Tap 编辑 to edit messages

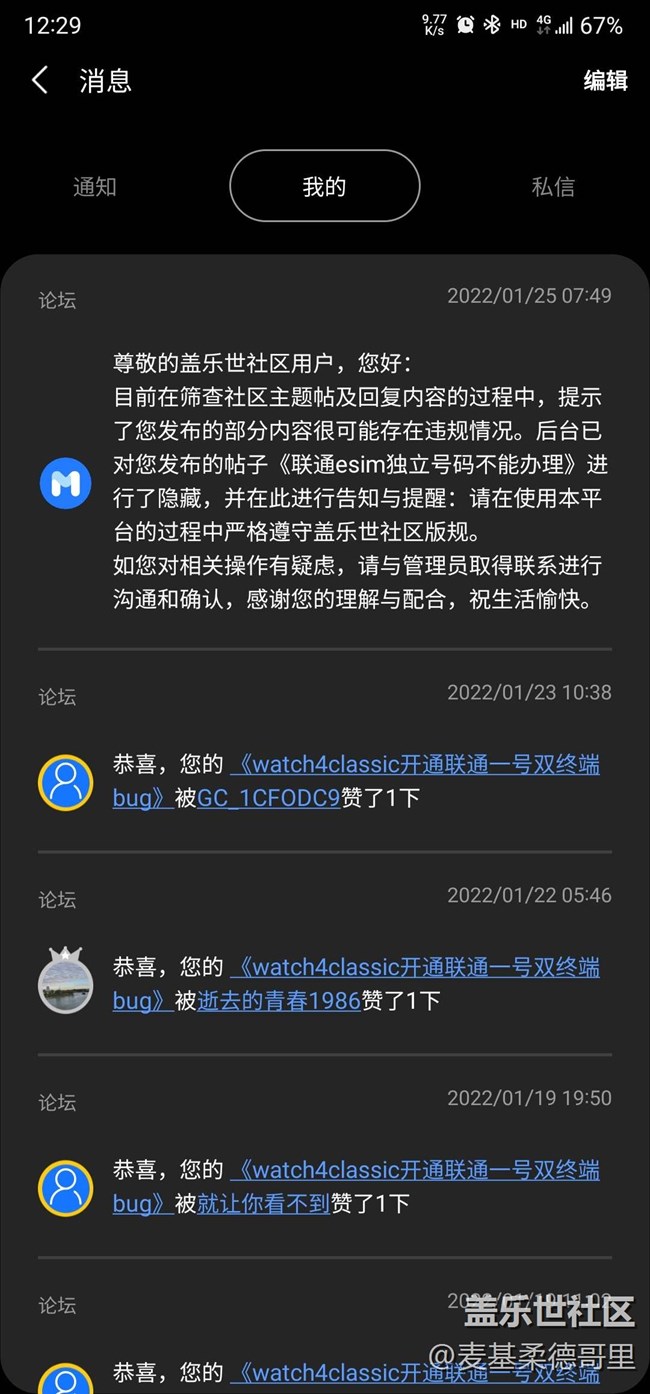tap(605, 81)
